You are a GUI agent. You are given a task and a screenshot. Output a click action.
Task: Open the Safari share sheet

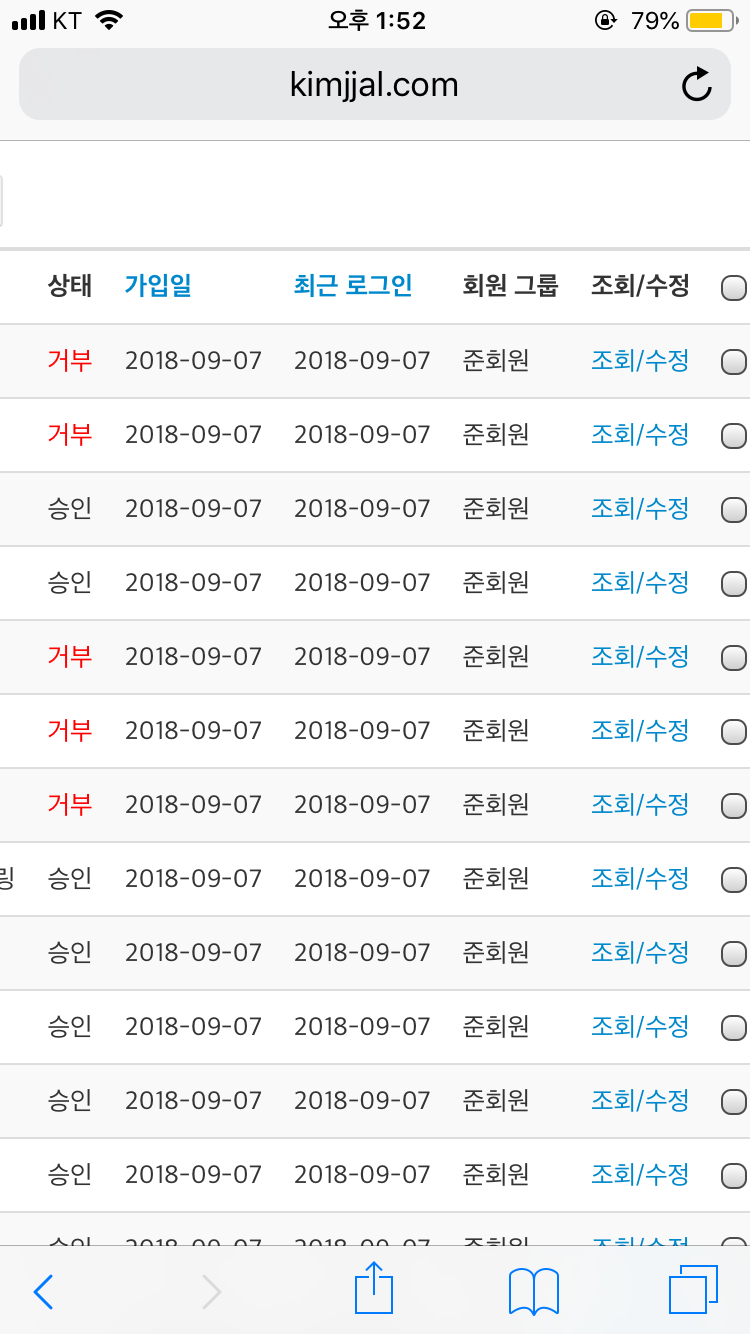click(x=375, y=1288)
